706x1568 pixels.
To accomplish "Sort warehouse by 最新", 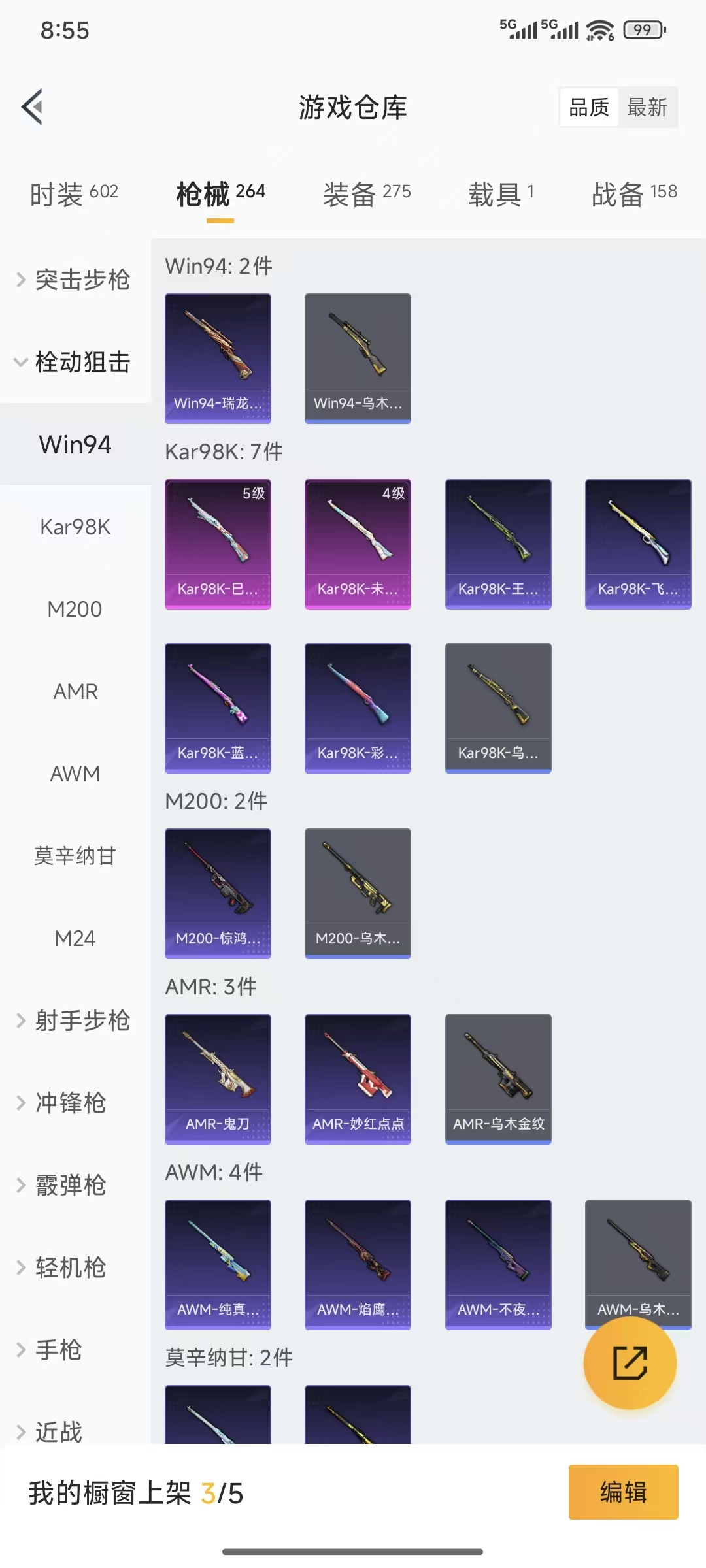I will (x=647, y=107).
